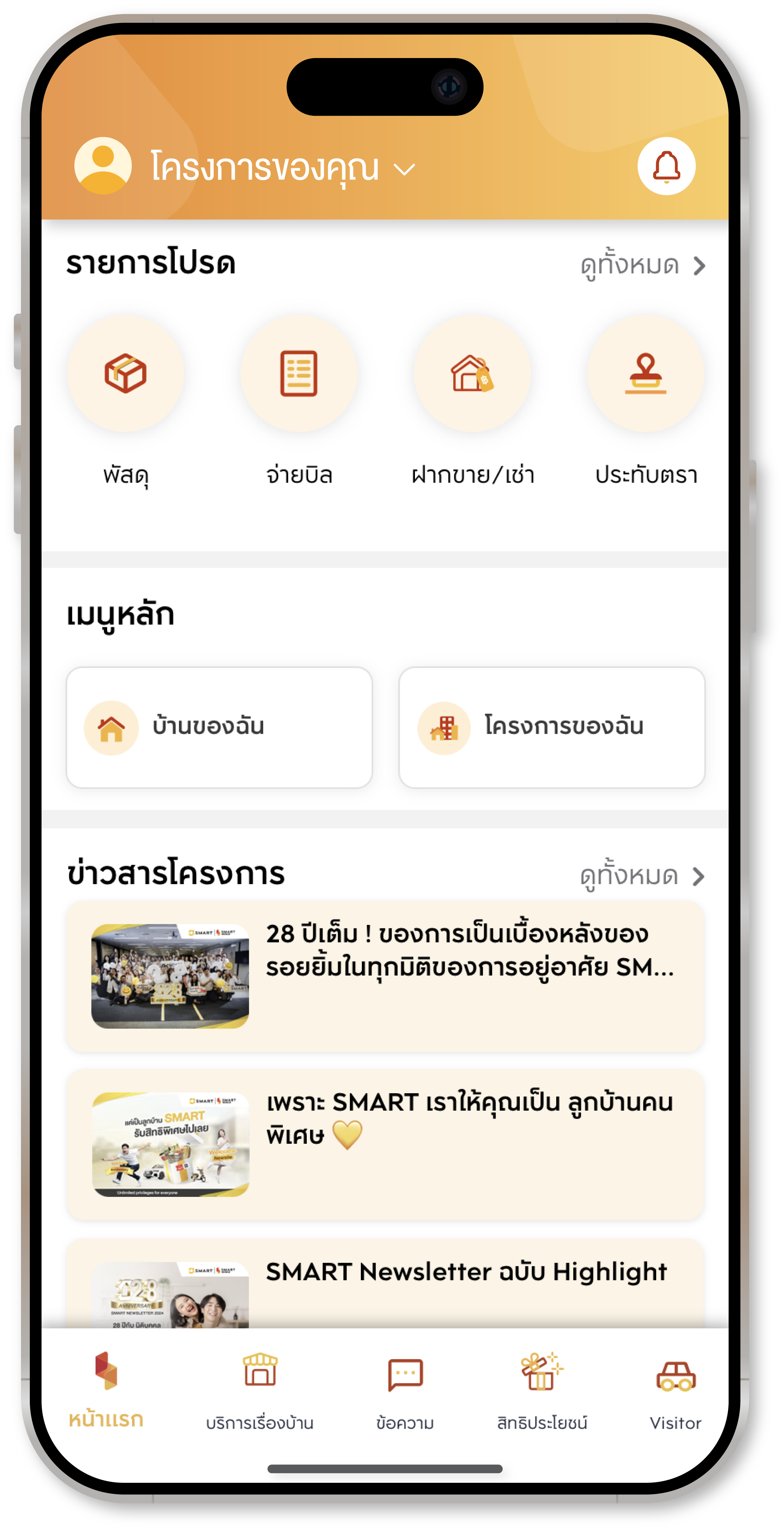
Task: View all รายการโปรด favorites
Action: click(x=642, y=265)
